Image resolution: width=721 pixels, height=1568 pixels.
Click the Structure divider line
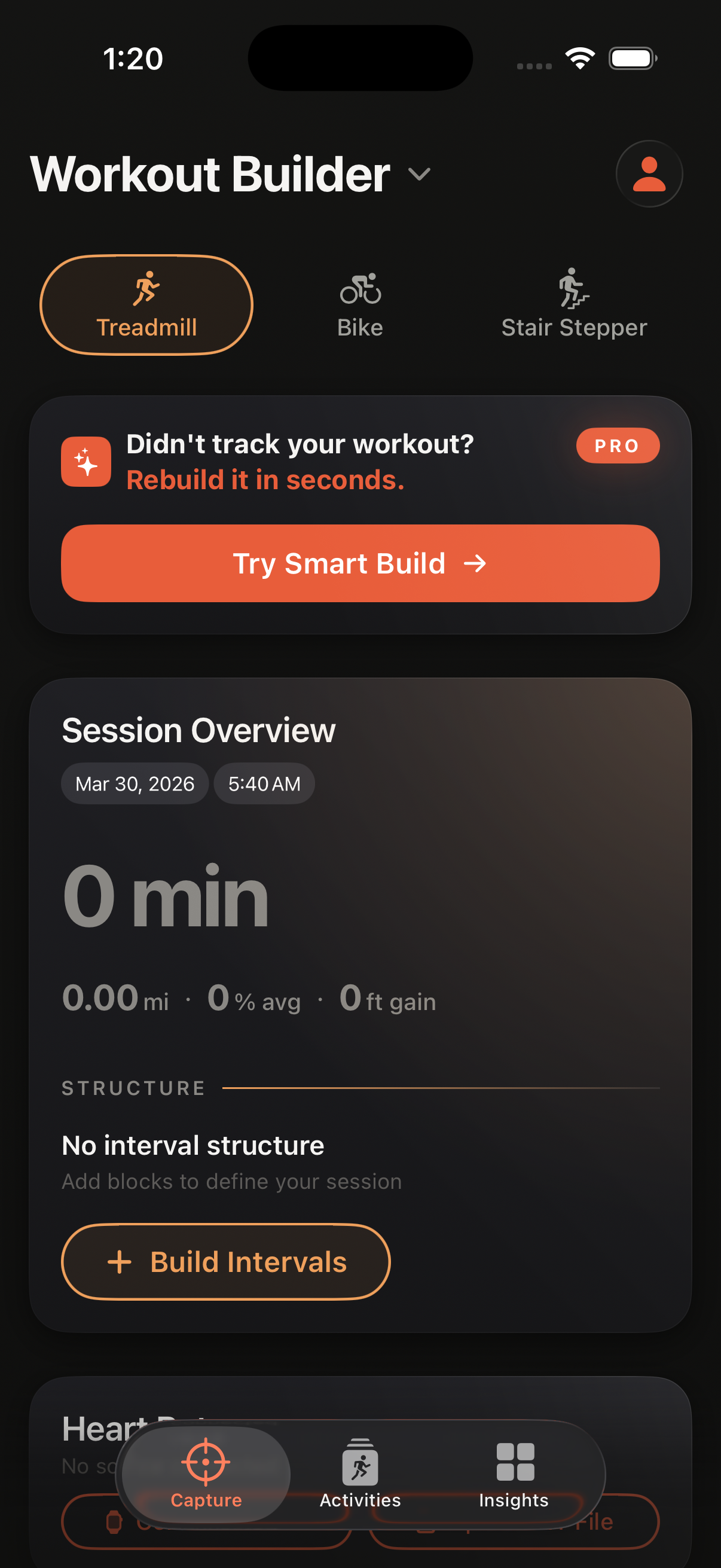pyautogui.click(x=441, y=1088)
